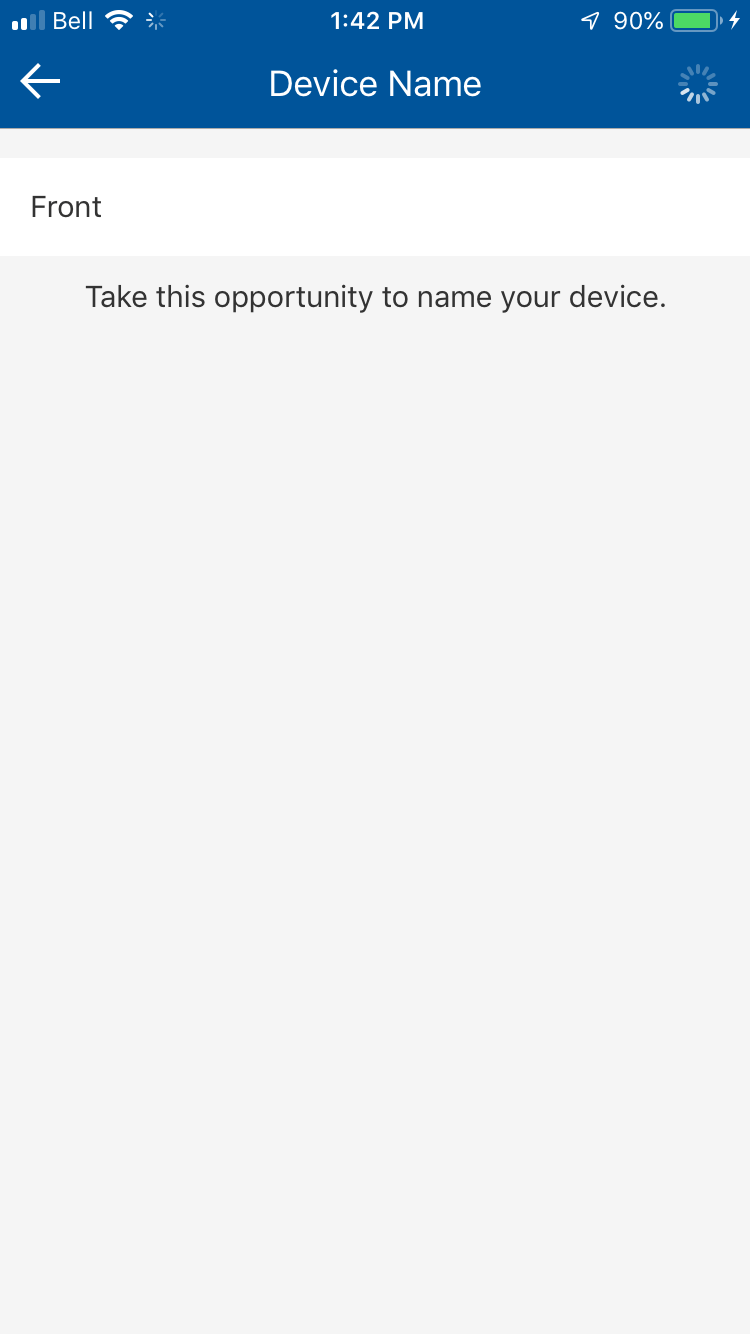Tap the Wi-Fi signal icon

119,19
